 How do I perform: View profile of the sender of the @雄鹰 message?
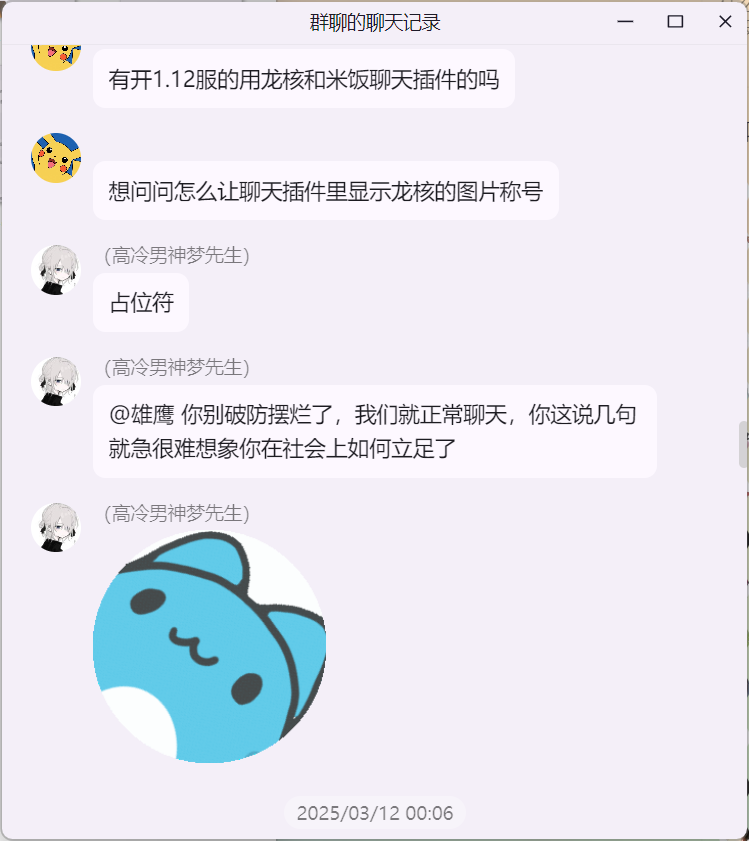click(x=56, y=381)
